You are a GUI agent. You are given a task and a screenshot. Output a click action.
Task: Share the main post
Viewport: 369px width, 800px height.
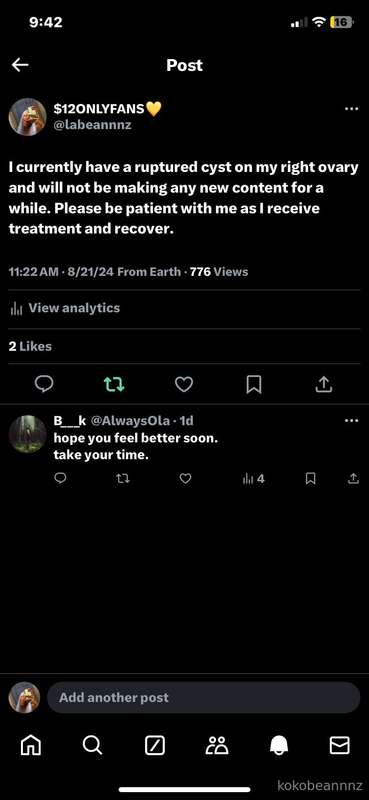tap(324, 385)
